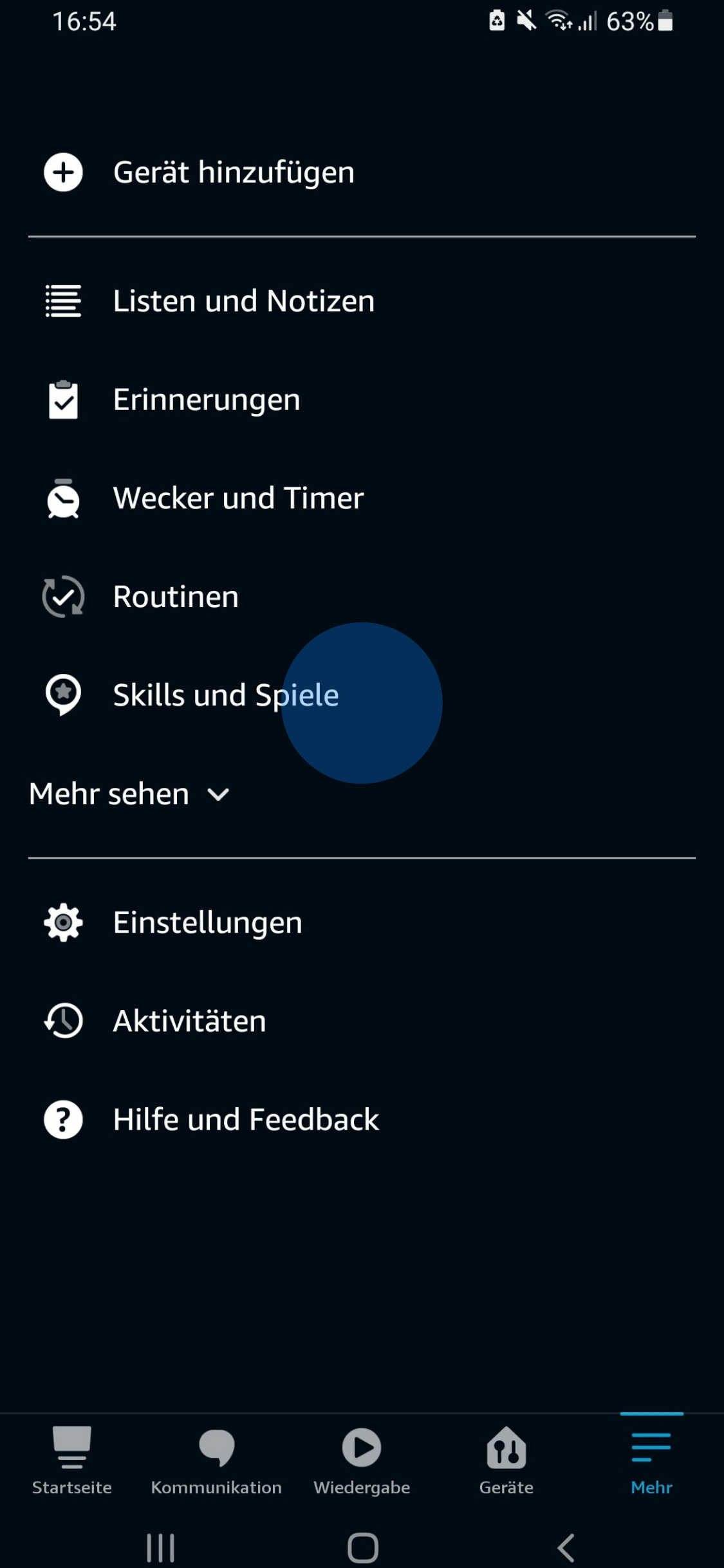Click the Aktivitäten history clock icon
This screenshot has height=1568, width=724.
(62, 1021)
